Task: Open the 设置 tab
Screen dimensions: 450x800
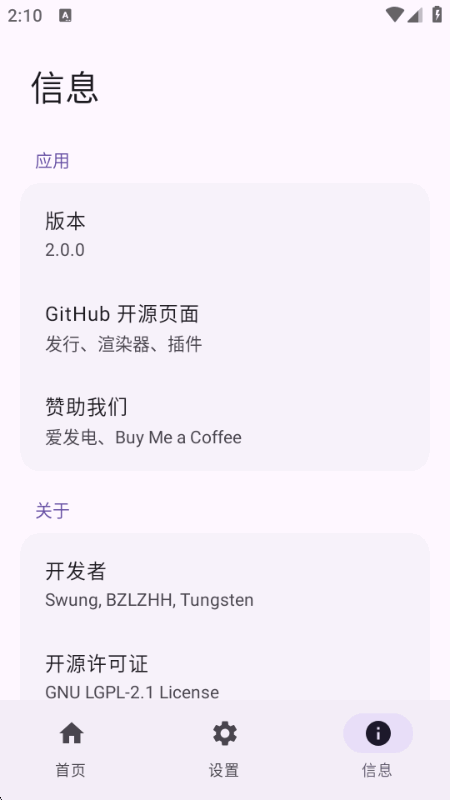Action: coord(224,749)
